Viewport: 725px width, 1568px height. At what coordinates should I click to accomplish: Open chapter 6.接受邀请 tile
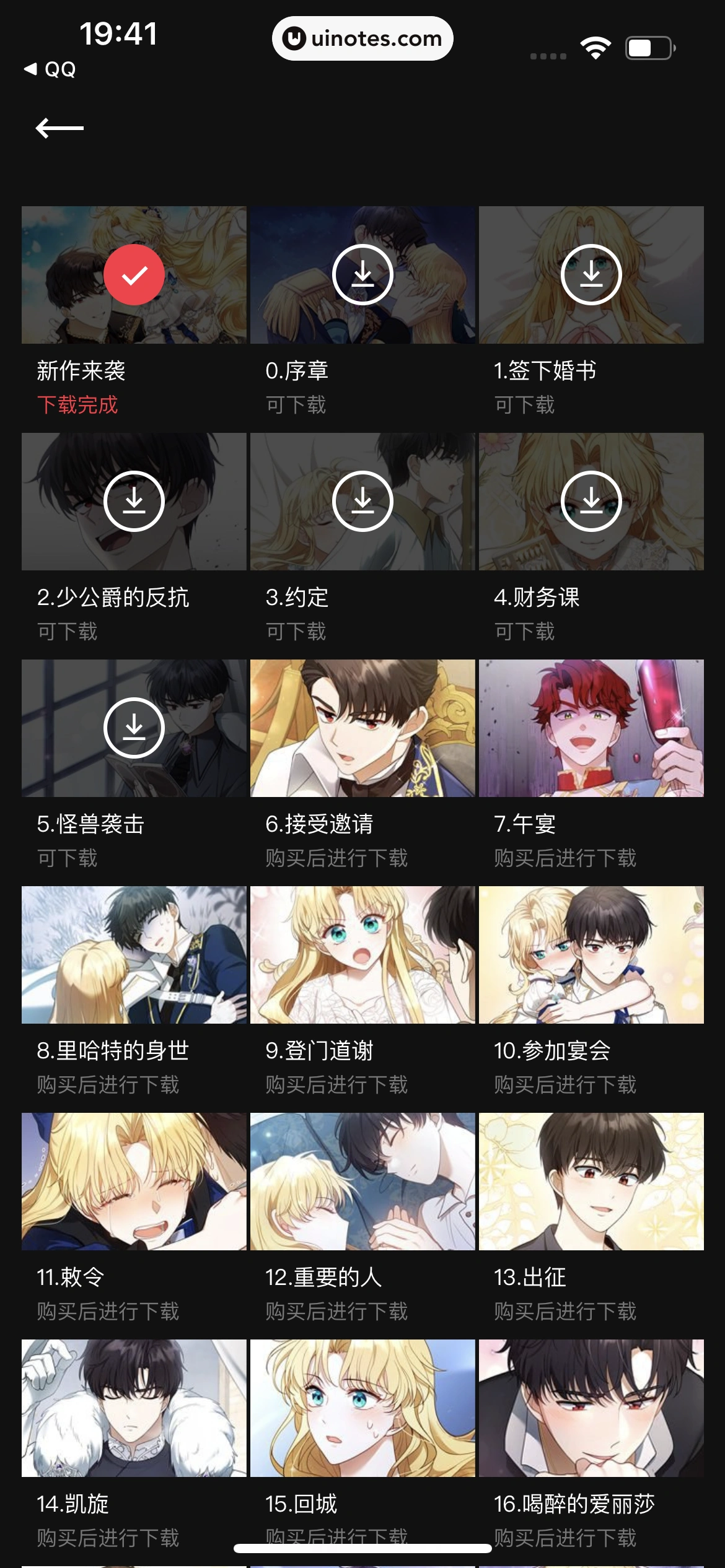click(362, 728)
